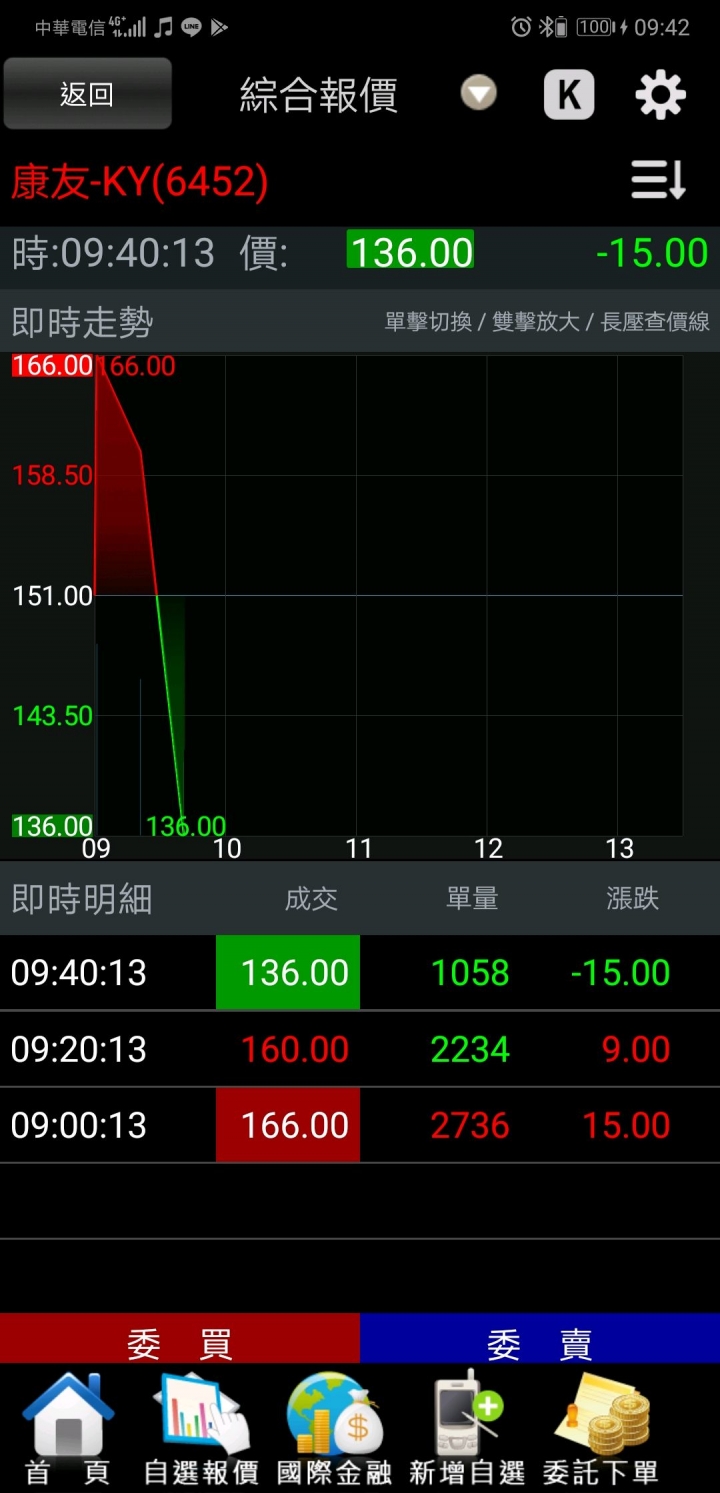Screen dimensions: 720x1493
Task: Tap the 即時走勢 chart to switch view
Action: coord(360,596)
